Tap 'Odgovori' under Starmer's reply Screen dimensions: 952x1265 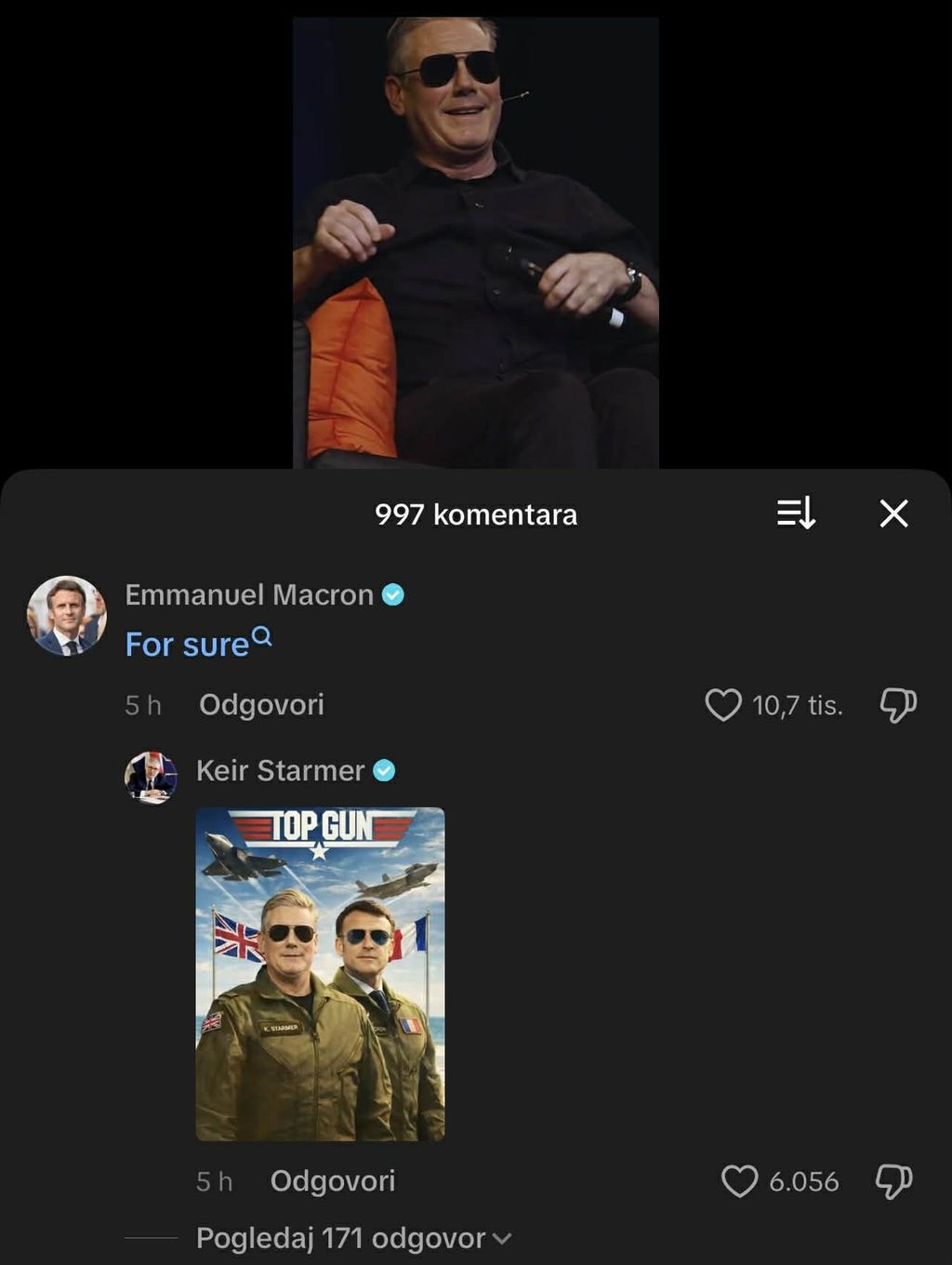(x=332, y=1180)
